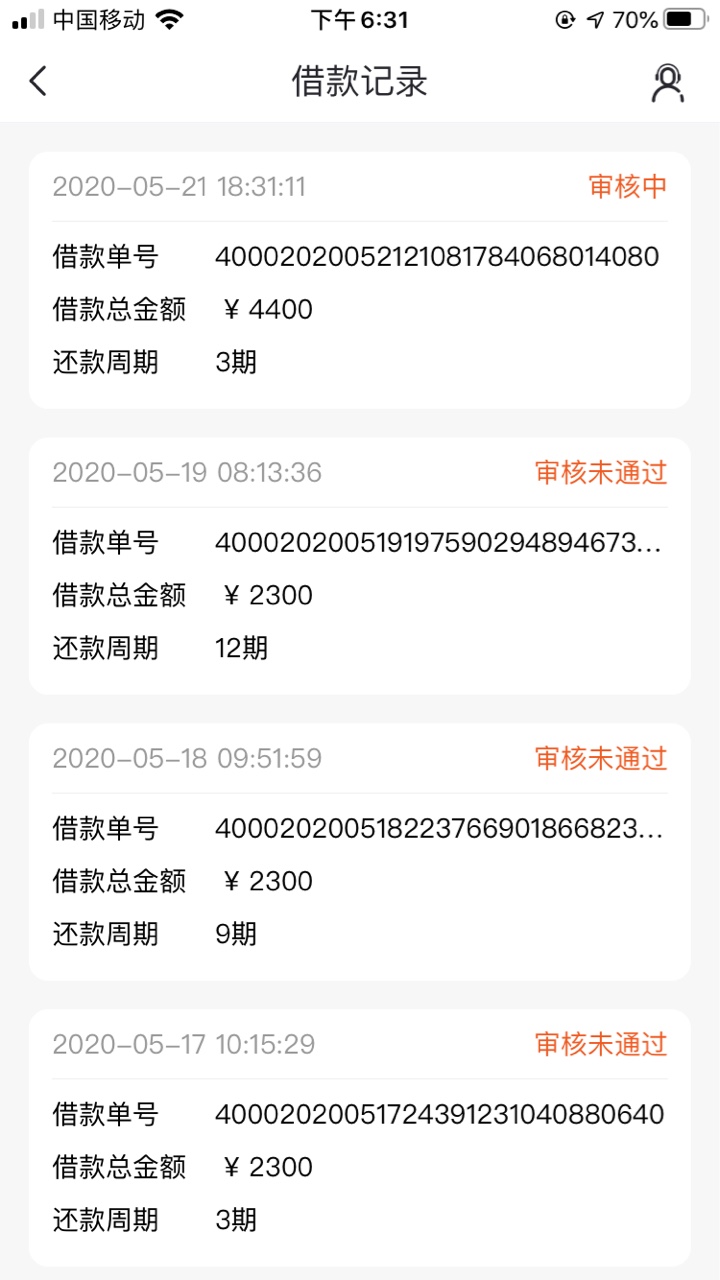The image size is (720, 1280).
Task: Open the rejected 12期 loan record
Action: (360, 566)
